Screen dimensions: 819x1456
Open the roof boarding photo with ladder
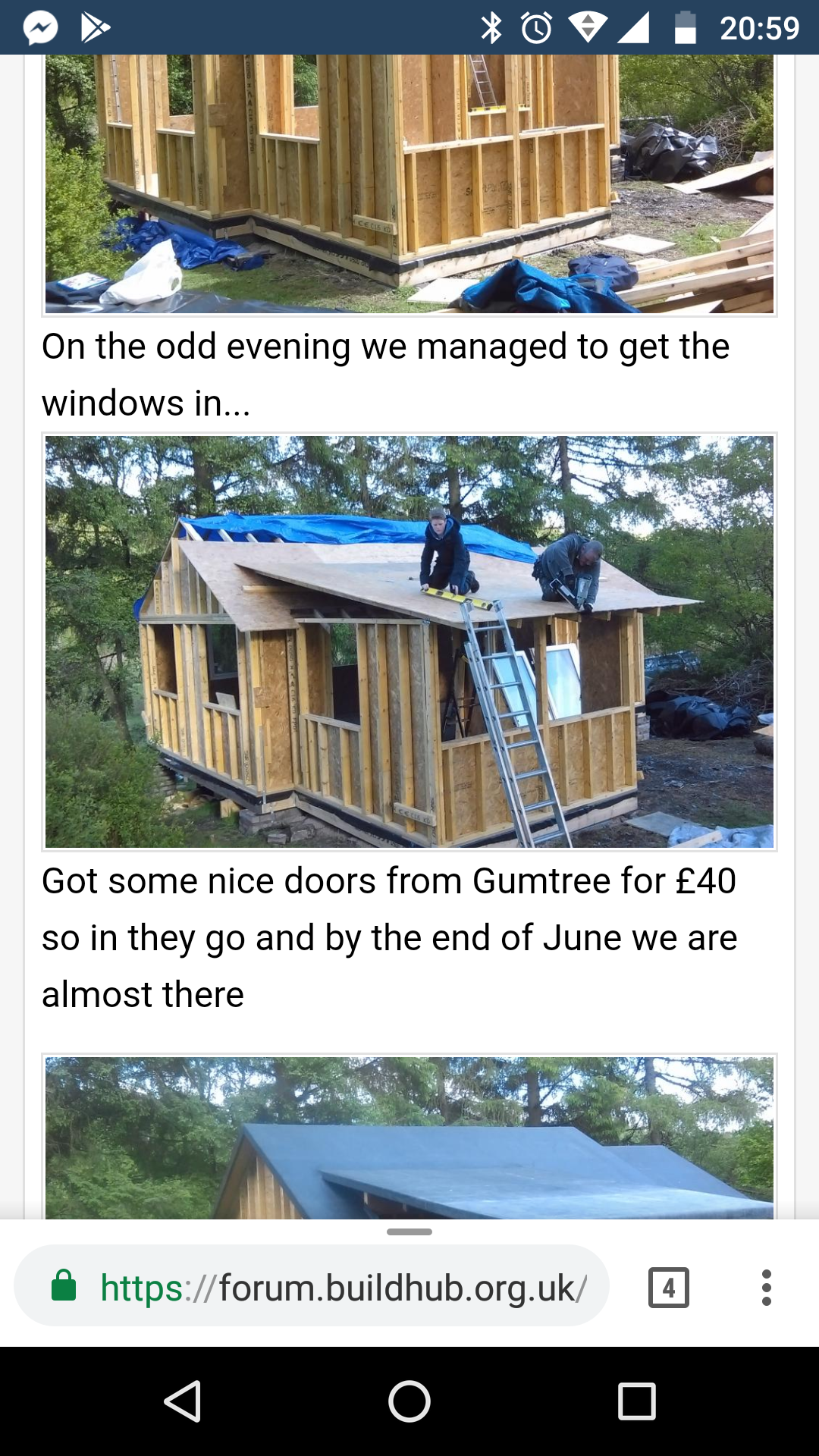click(x=409, y=642)
